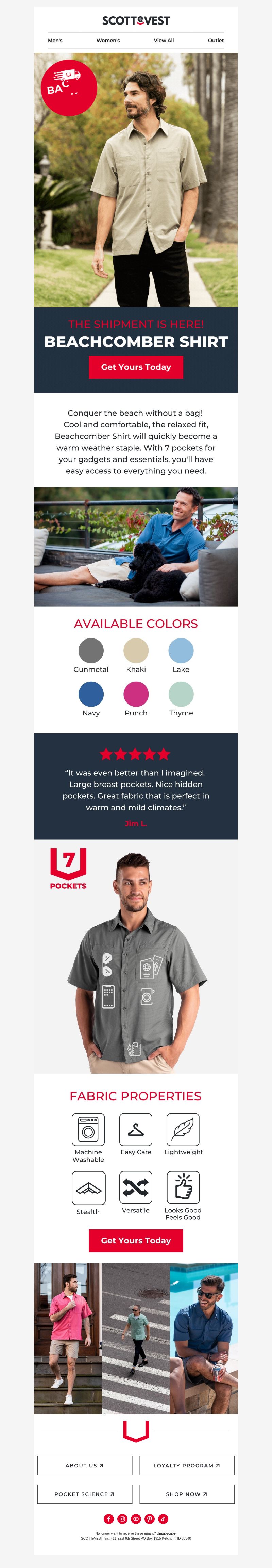
Task: Open the TikTok icon
Action: tap(163, 1519)
